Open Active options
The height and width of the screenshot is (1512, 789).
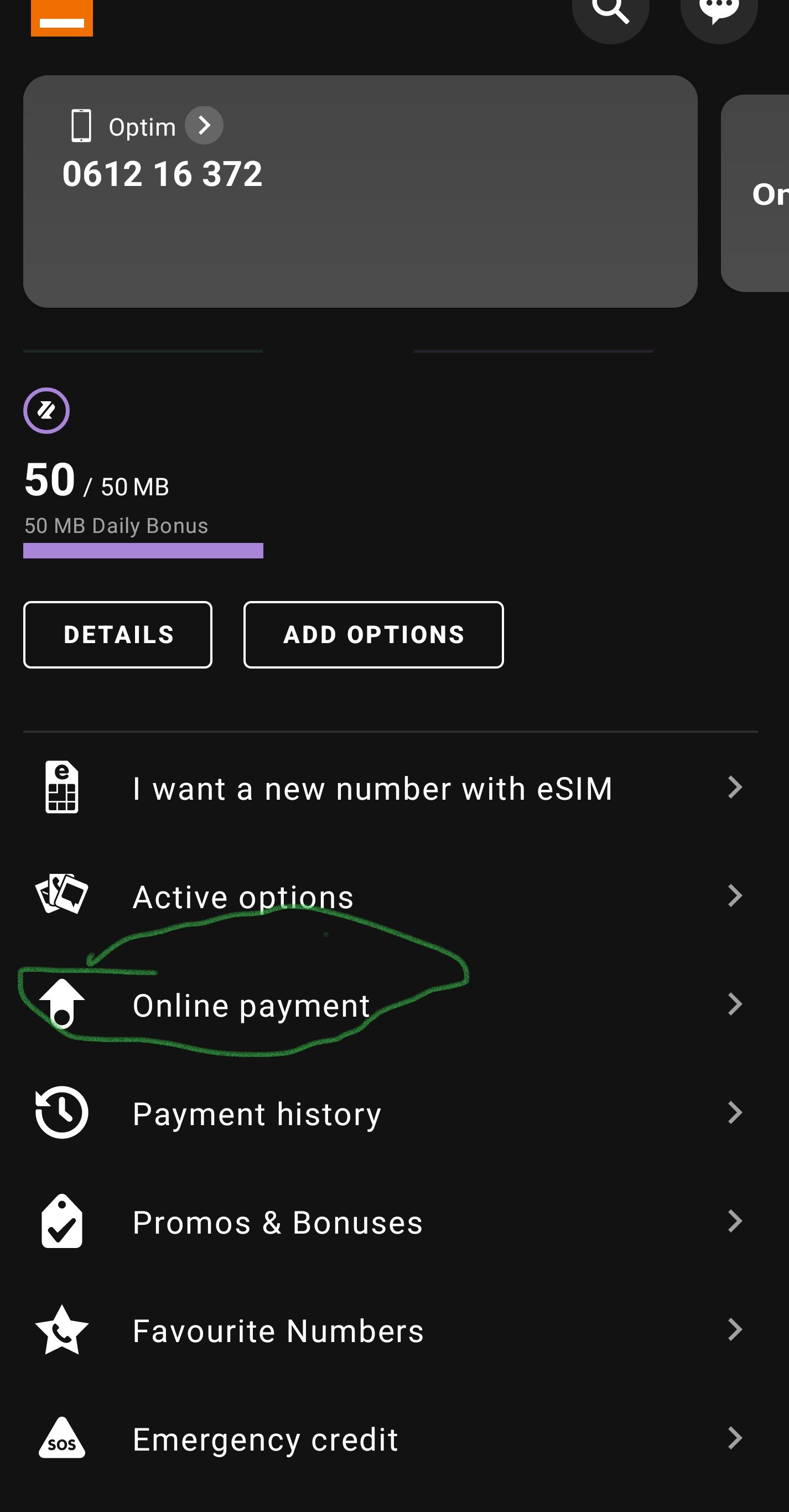[391, 895]
